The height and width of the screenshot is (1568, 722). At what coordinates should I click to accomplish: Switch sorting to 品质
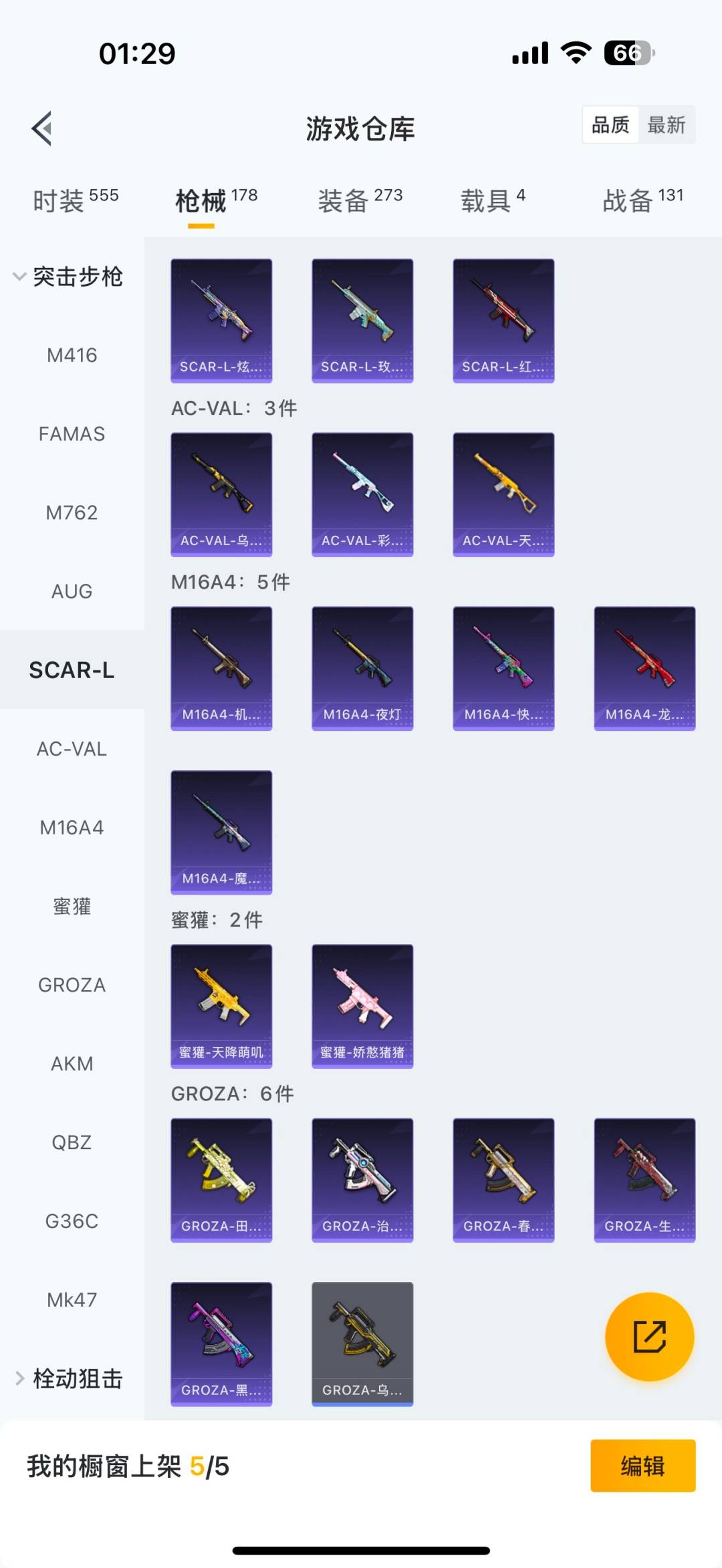click(x=609, y=124)
